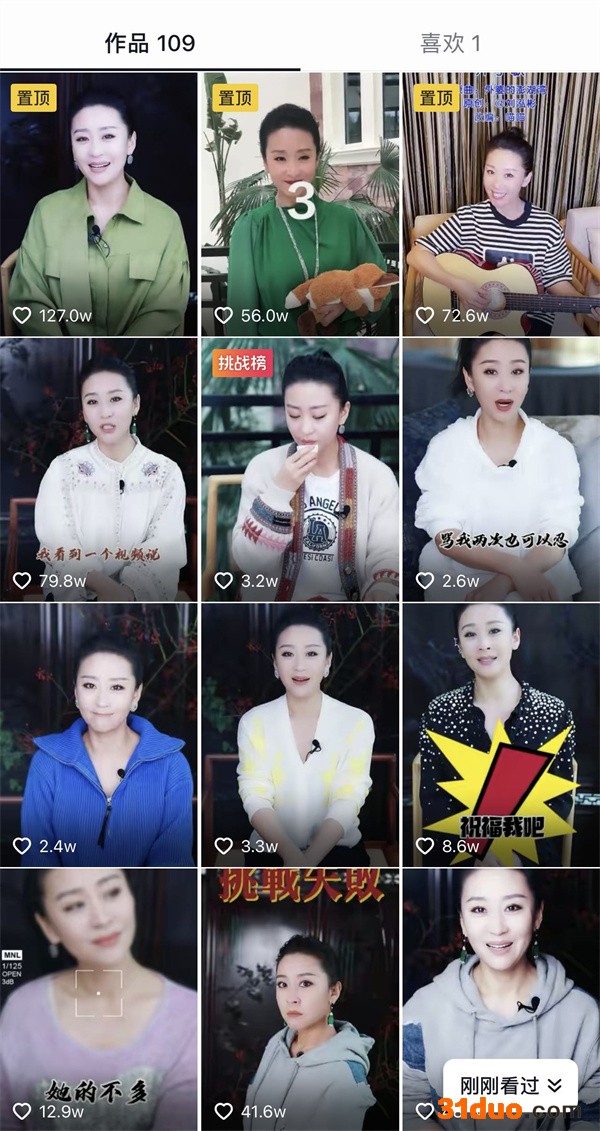This screenshot has width=600, height=1131.
Task: Open the pinned video with 127.0w likes
Action: (x=99, y=205)
